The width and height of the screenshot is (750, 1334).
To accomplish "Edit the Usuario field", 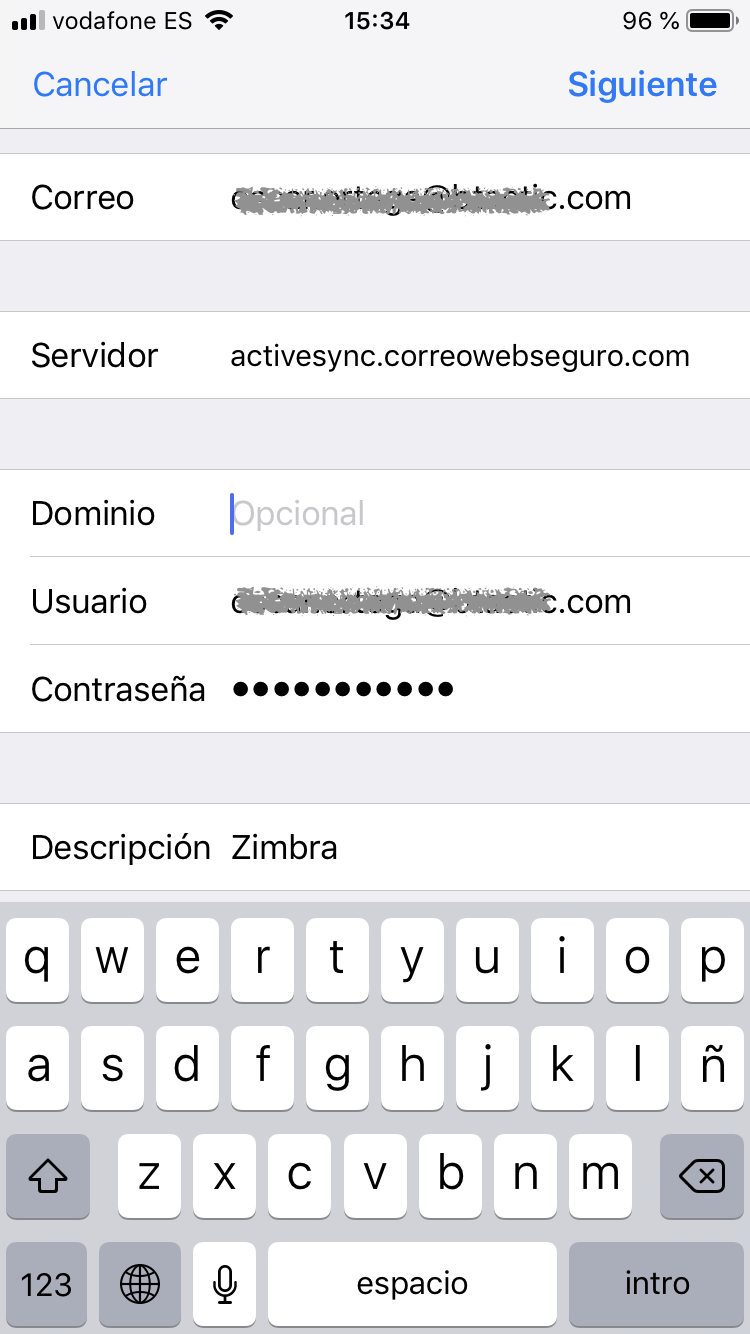I will click(375, 601).
